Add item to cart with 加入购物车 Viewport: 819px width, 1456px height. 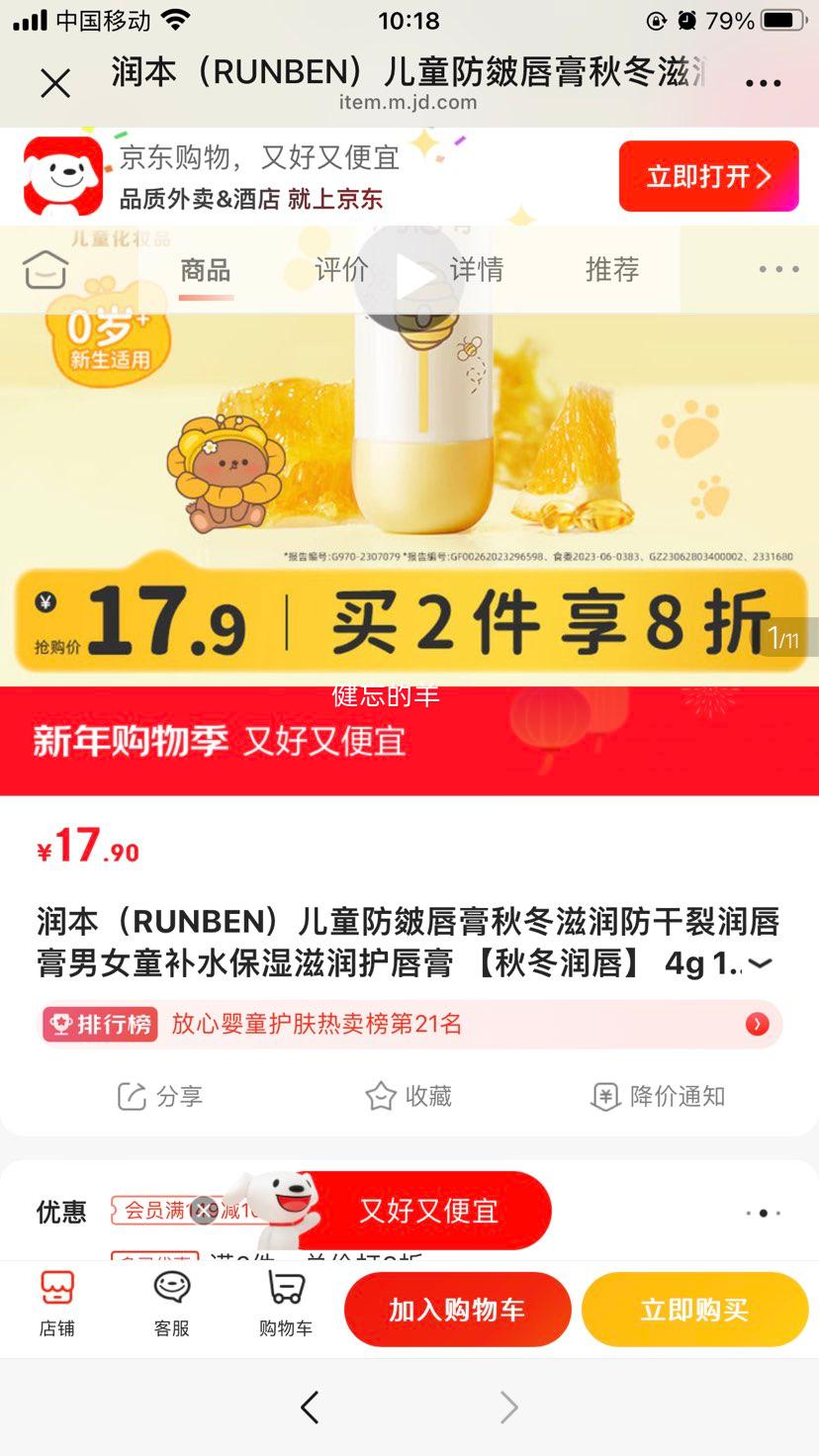pos(457,1308)
